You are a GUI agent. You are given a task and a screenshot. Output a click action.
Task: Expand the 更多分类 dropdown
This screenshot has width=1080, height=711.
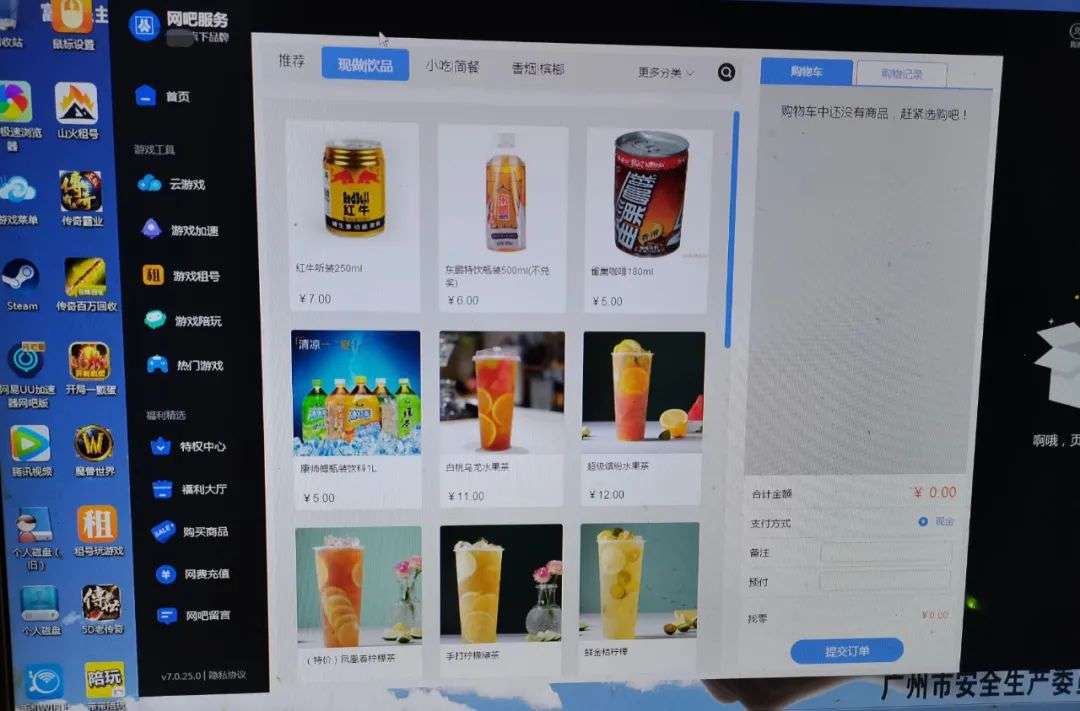tap(666, 72)
